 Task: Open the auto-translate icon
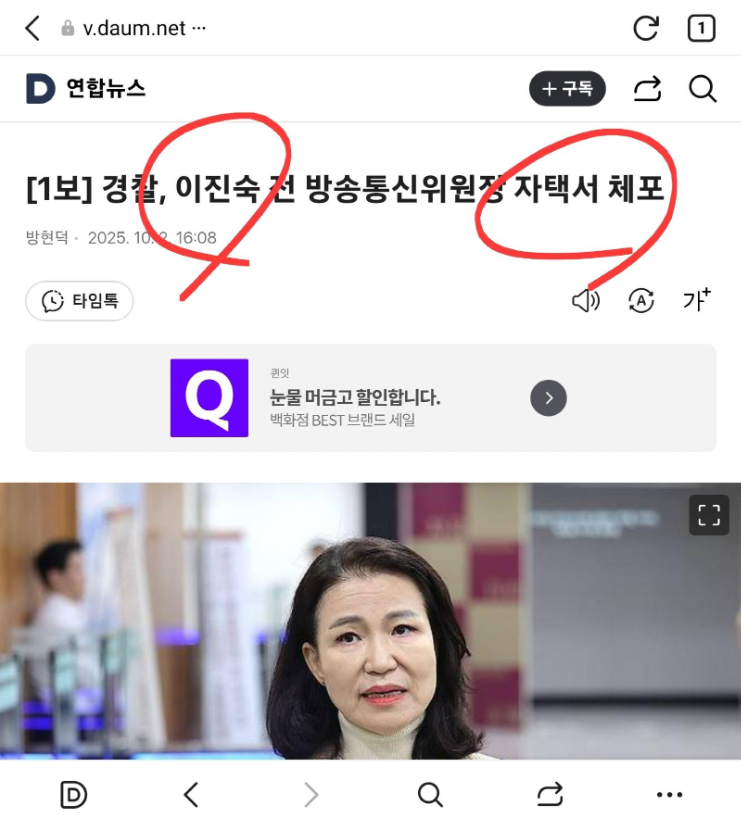point(640,300)
